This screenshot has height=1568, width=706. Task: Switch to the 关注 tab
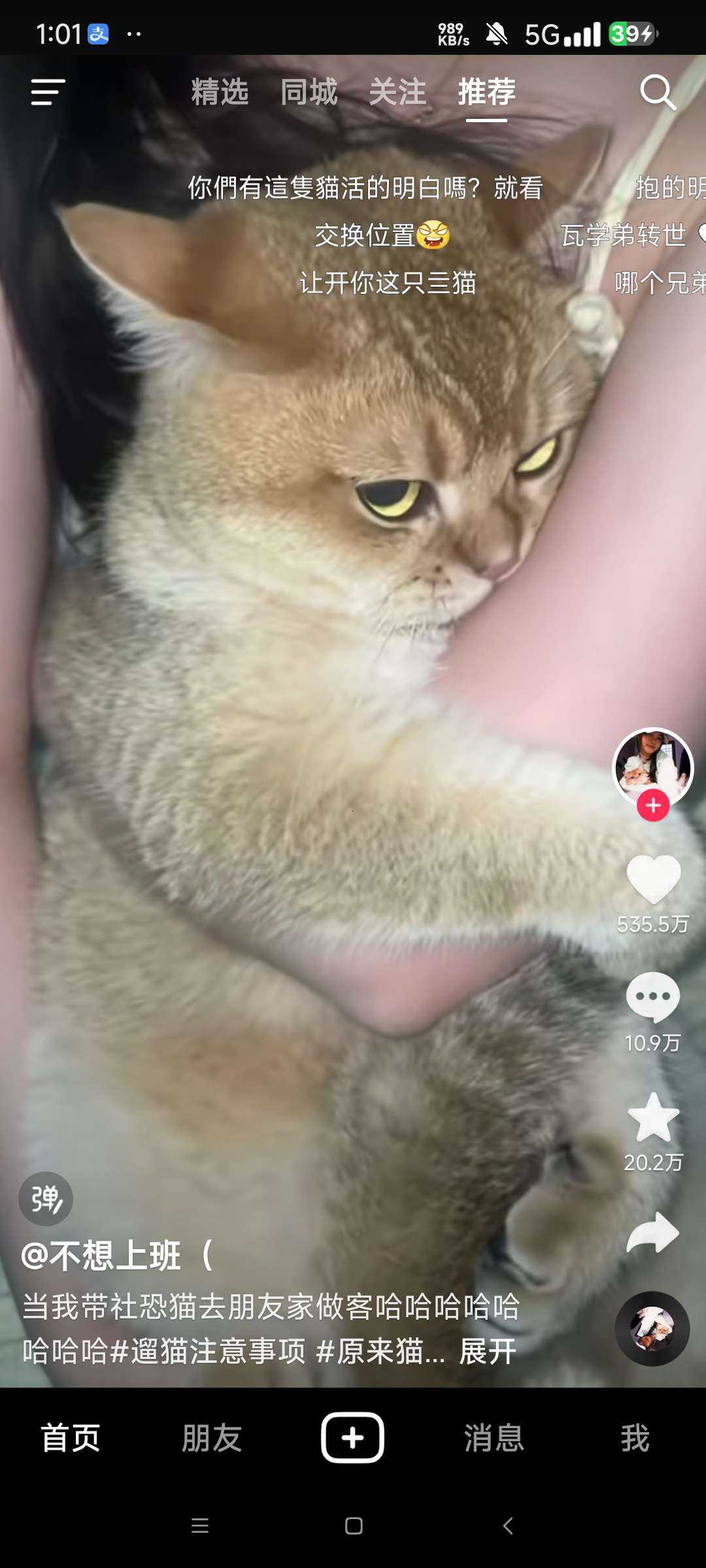pos(397,92)
